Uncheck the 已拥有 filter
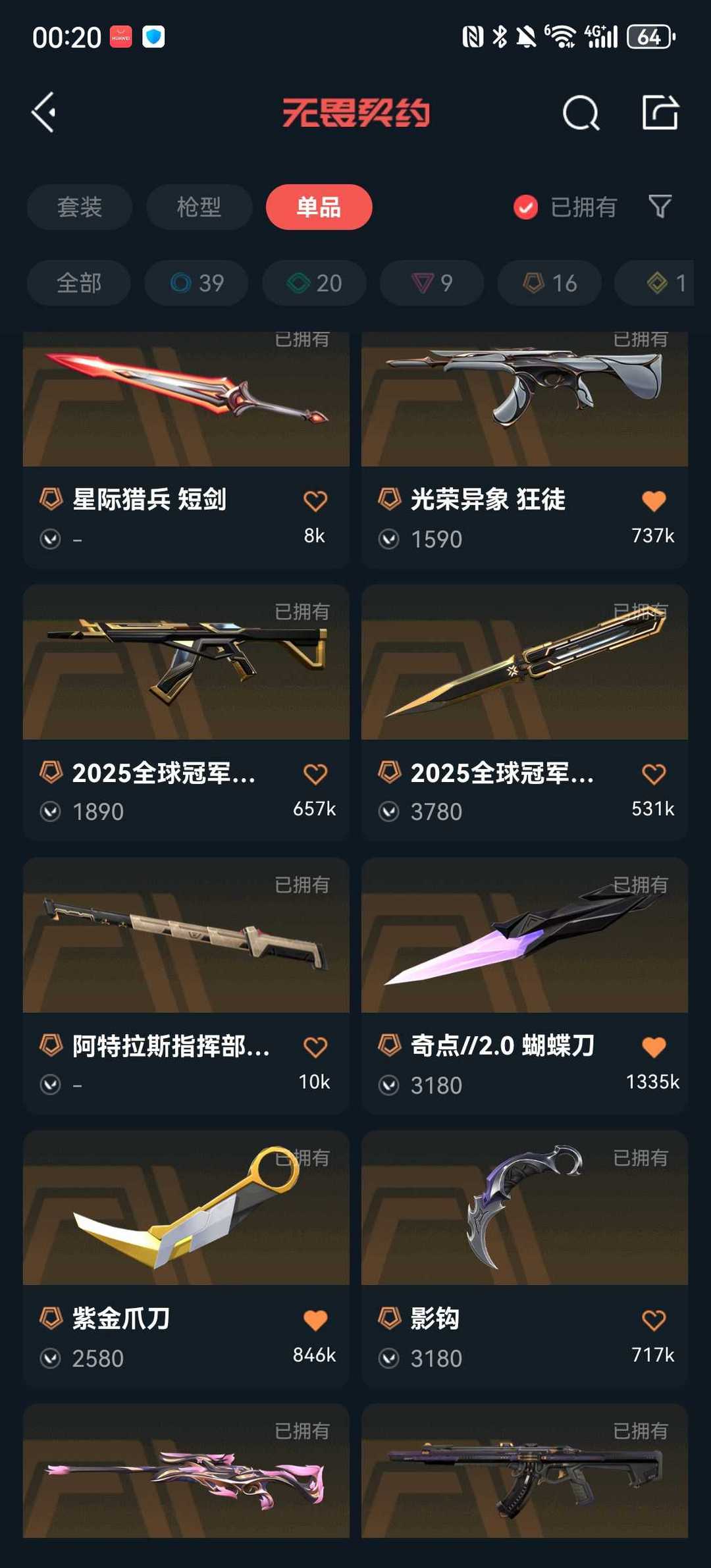 pyautogui.click(x=525, y=207)
